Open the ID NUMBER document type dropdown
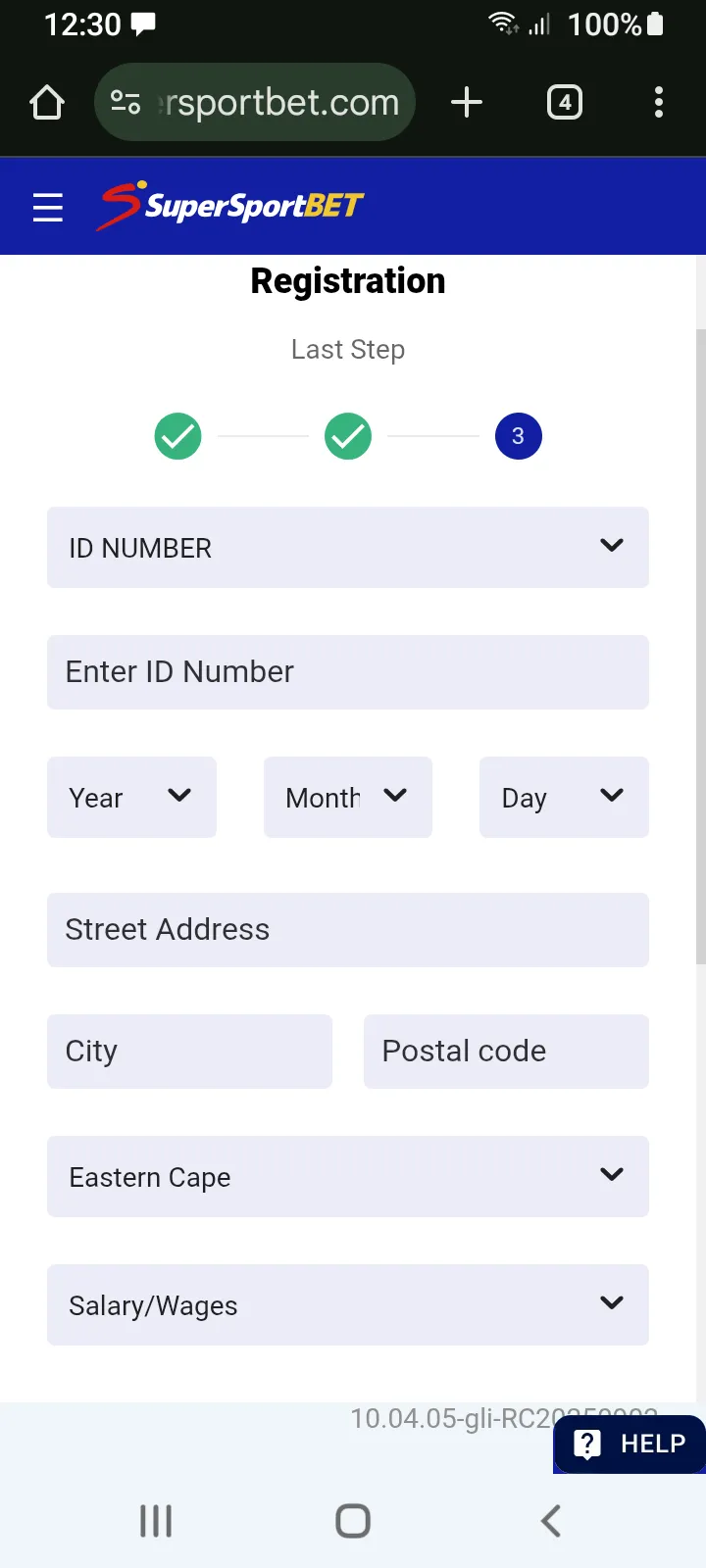This screenshot has height=1568, width=706. [x=348, y=547]
